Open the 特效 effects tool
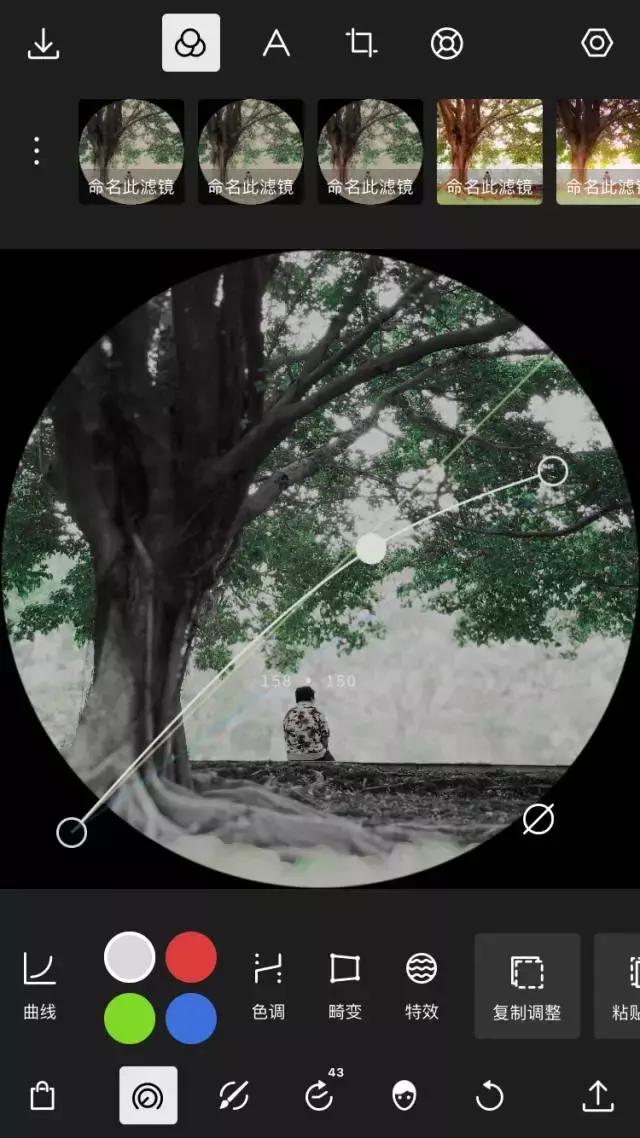Screen dimensions: 640x1138 (422, 986)
